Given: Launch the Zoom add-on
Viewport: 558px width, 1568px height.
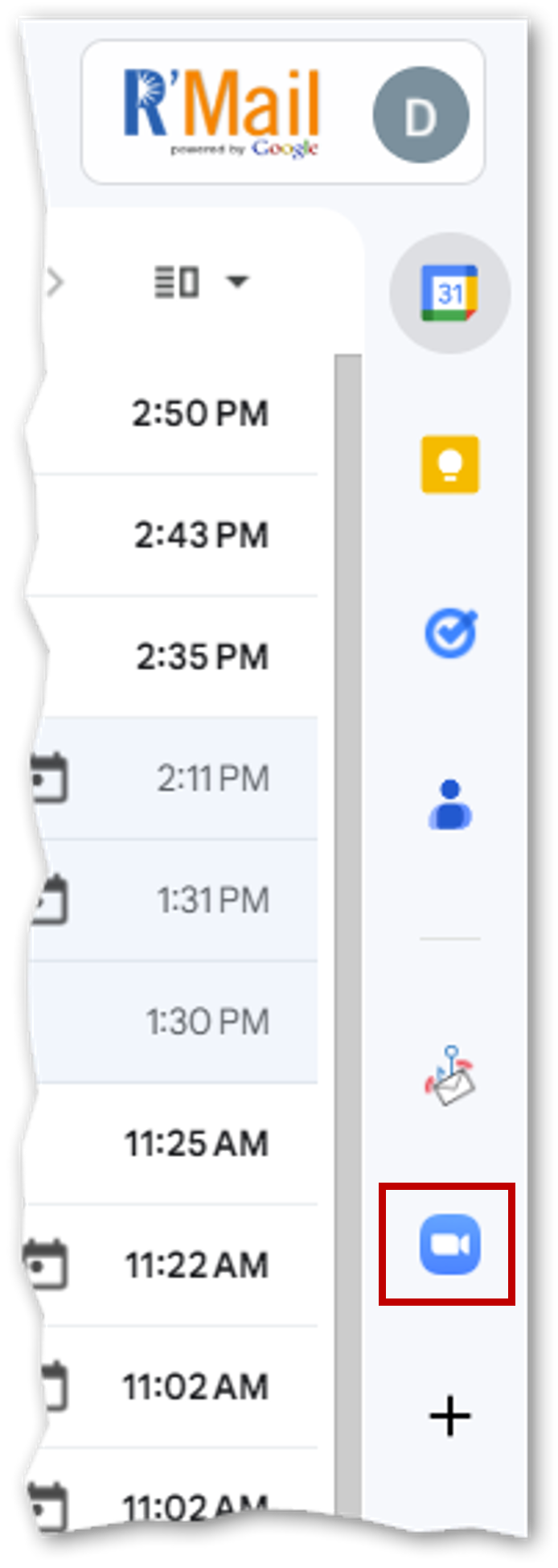Looking at the screenshot, I should [449, 1245].
